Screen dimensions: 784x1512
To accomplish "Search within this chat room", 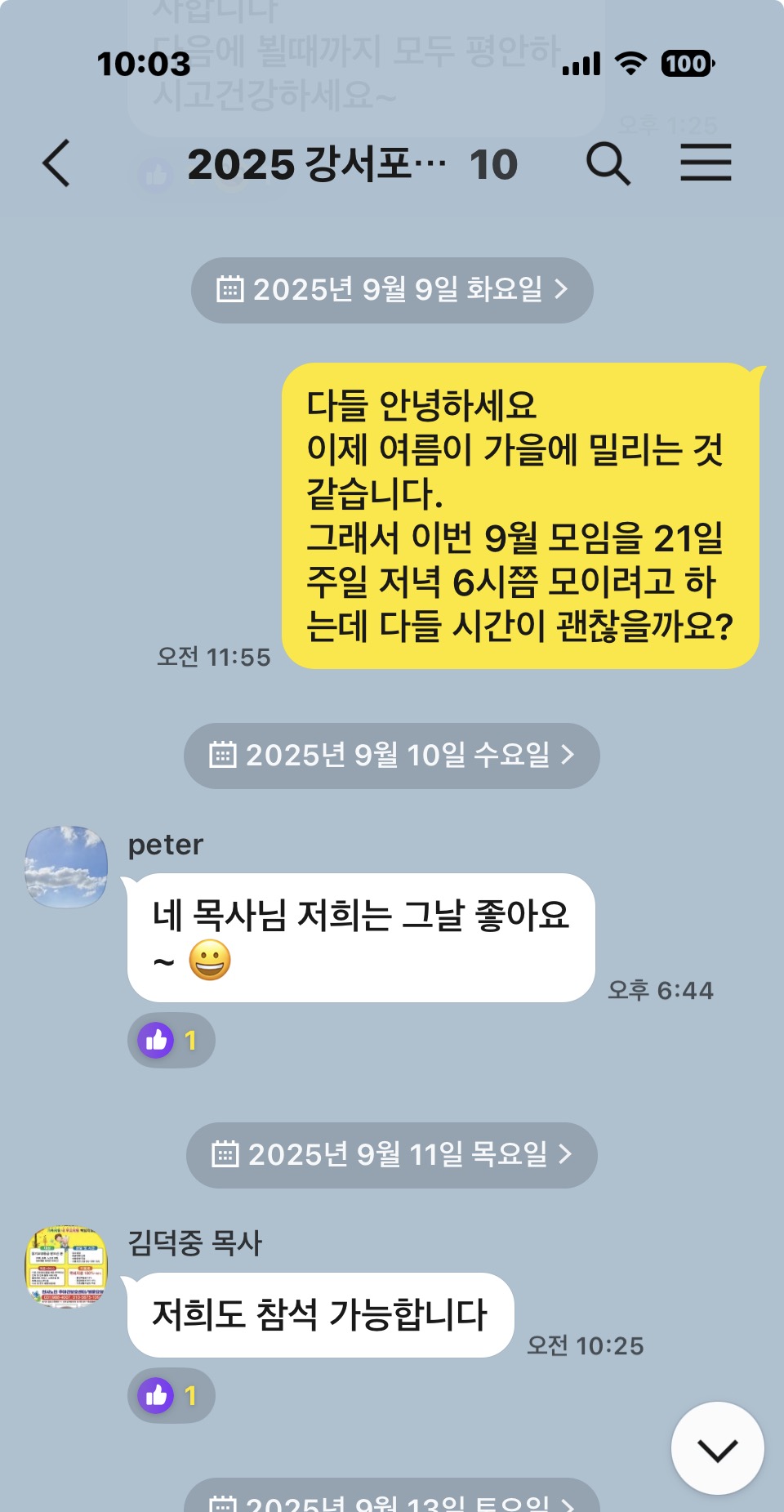I will click(x=608, y=163).
